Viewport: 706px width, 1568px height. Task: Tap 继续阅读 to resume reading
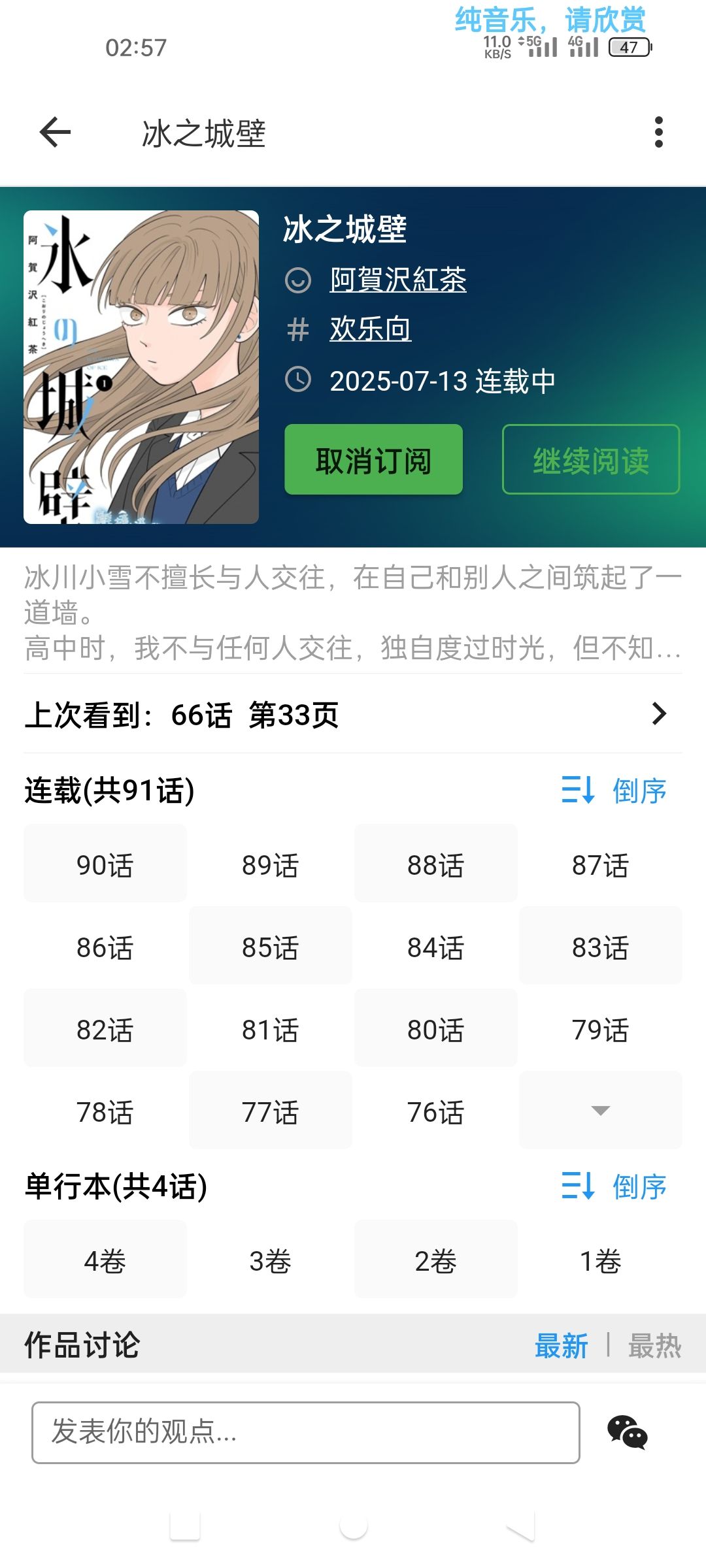590,460
